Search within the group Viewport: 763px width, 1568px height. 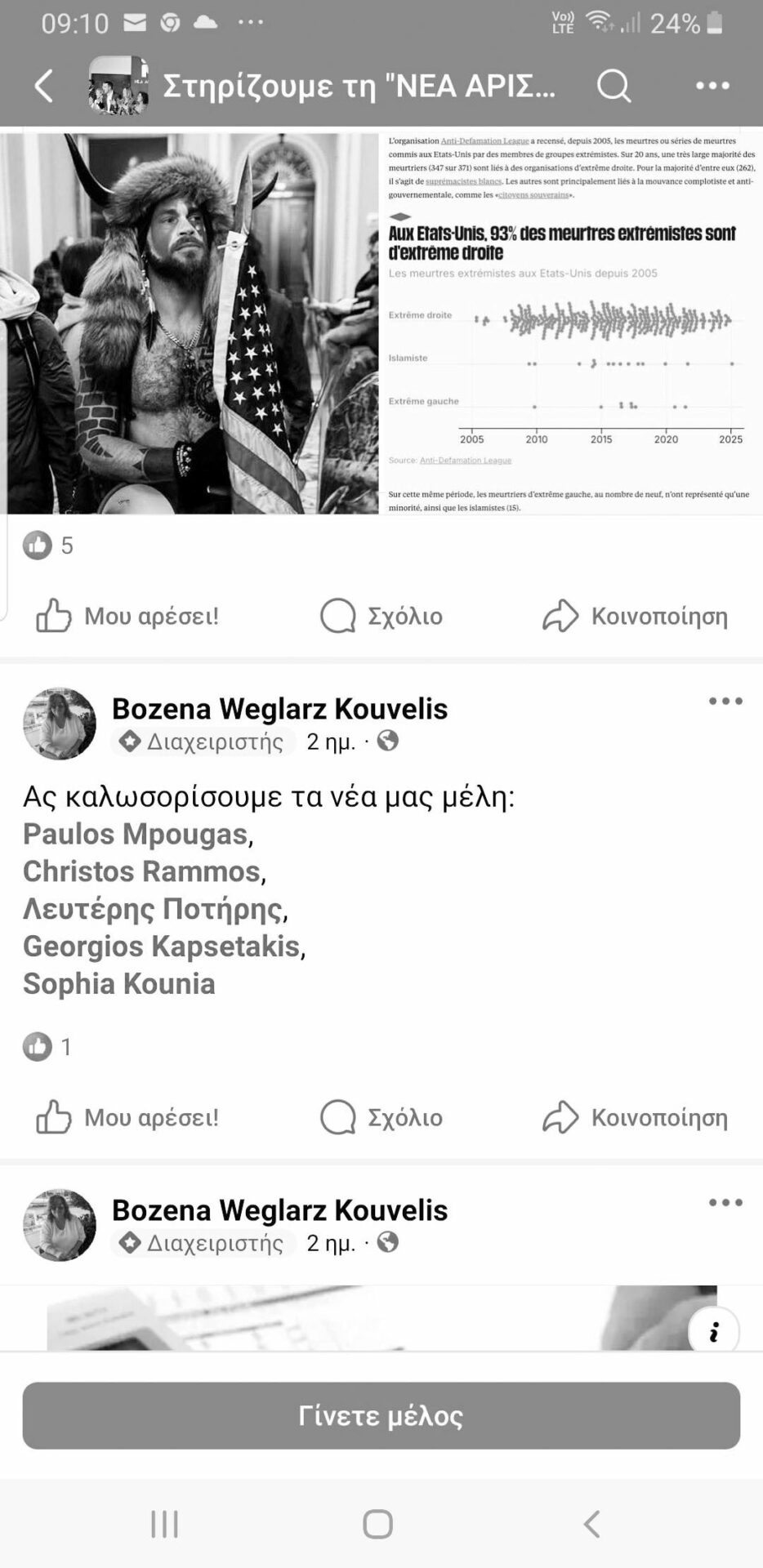[x=614, y=85]
